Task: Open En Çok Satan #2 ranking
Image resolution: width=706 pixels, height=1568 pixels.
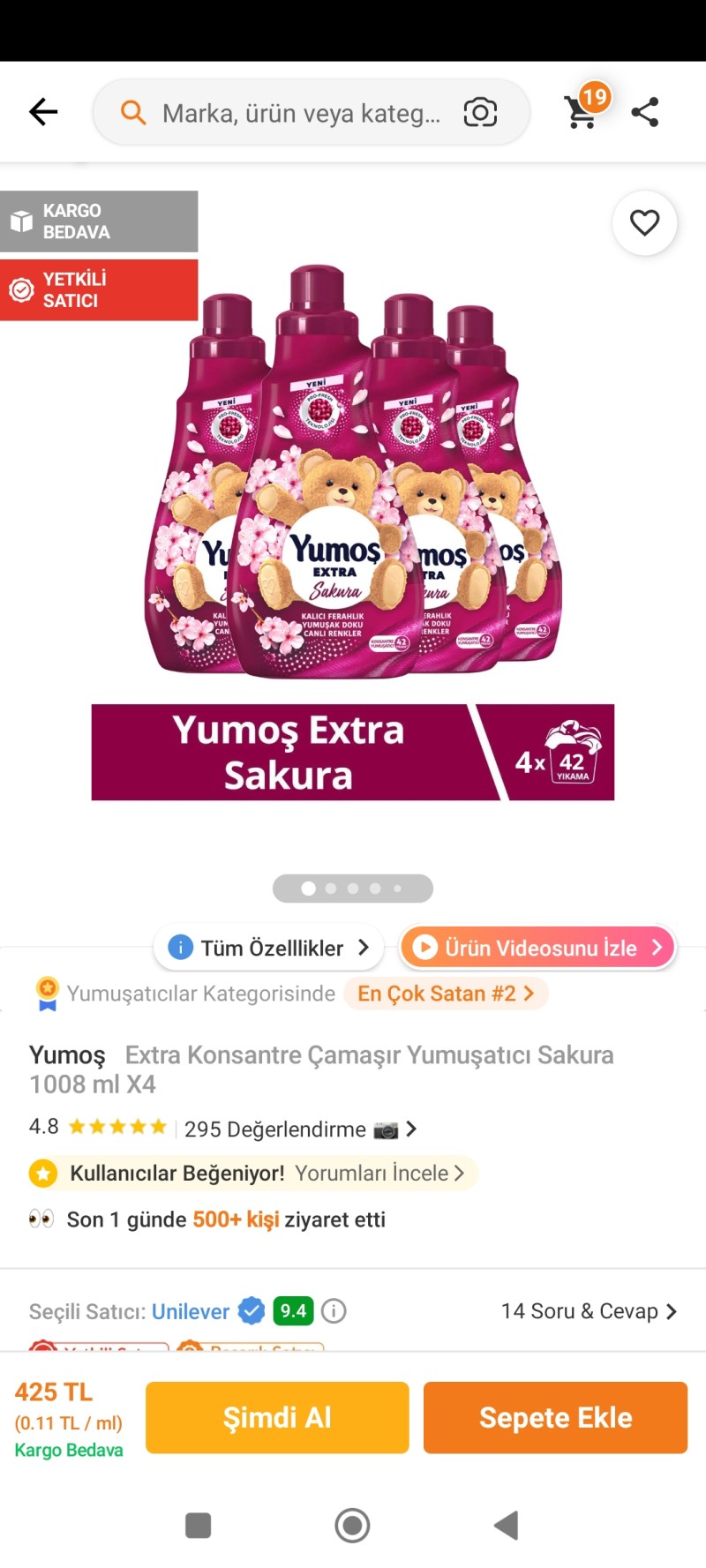Action: click(446, 994)
